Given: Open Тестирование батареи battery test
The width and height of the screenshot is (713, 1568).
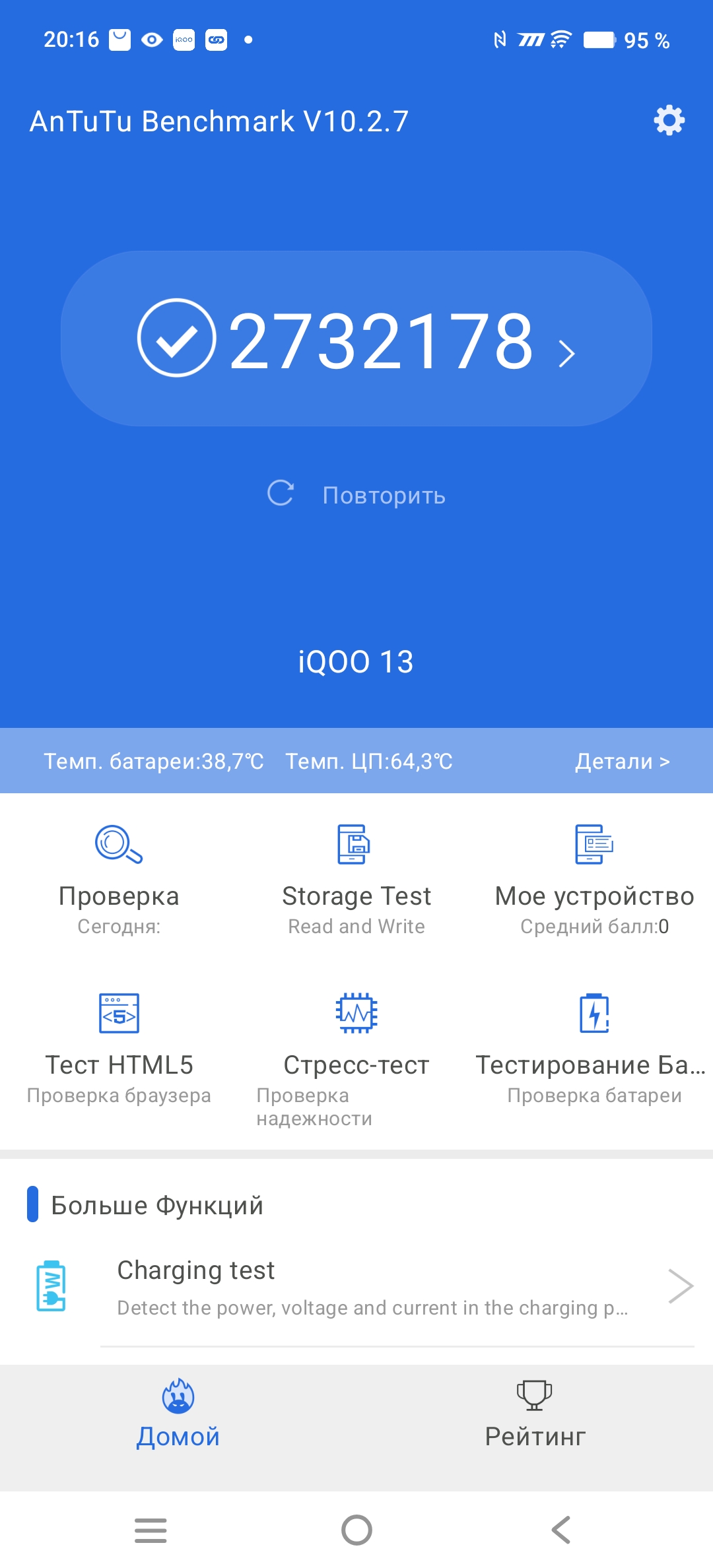Looking at the screenshot, I should (x=594, y=1046).
